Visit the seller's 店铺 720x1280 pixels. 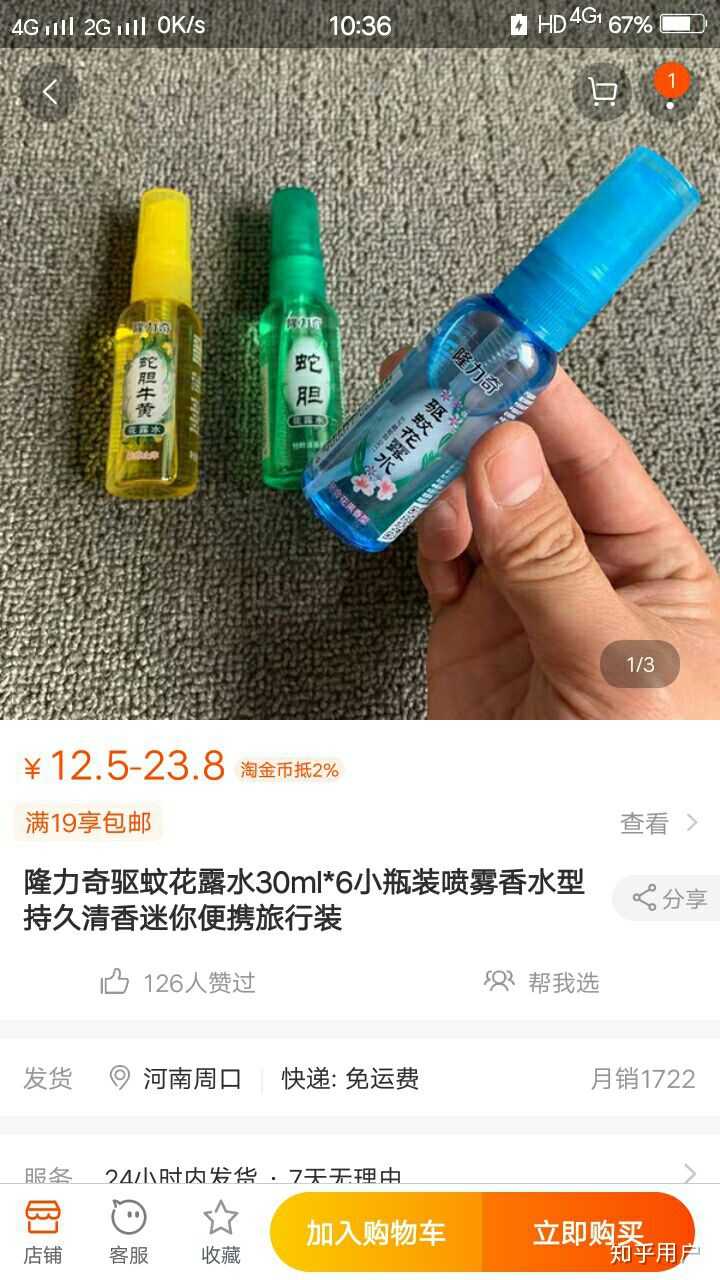click(x=43, y=1231)
